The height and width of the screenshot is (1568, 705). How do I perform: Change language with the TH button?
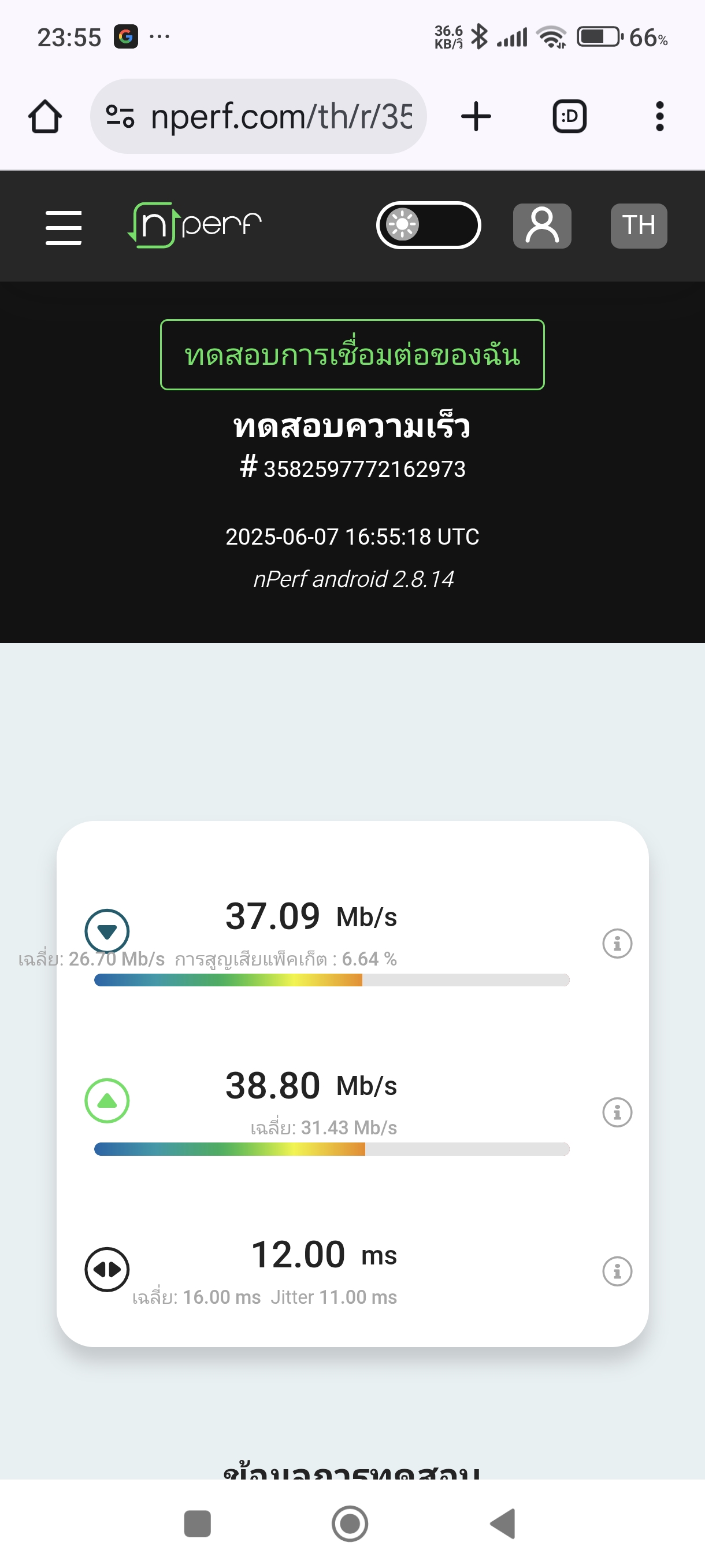pos(638,226)
